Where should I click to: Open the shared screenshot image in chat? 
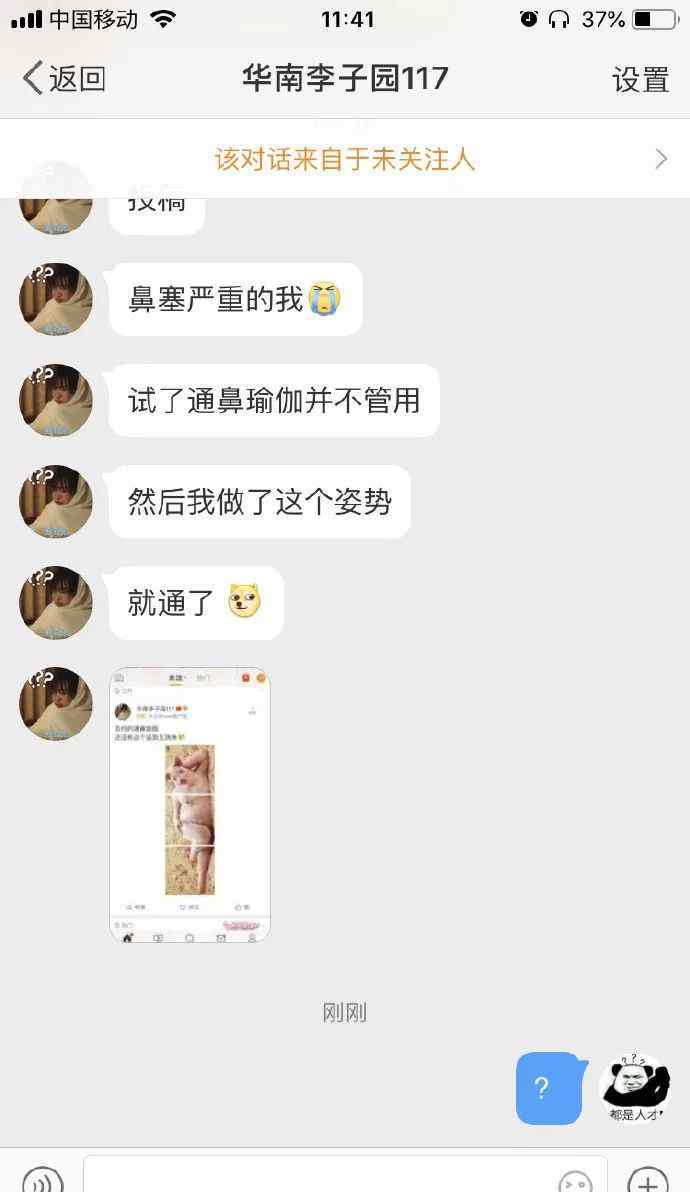point(189,806)
